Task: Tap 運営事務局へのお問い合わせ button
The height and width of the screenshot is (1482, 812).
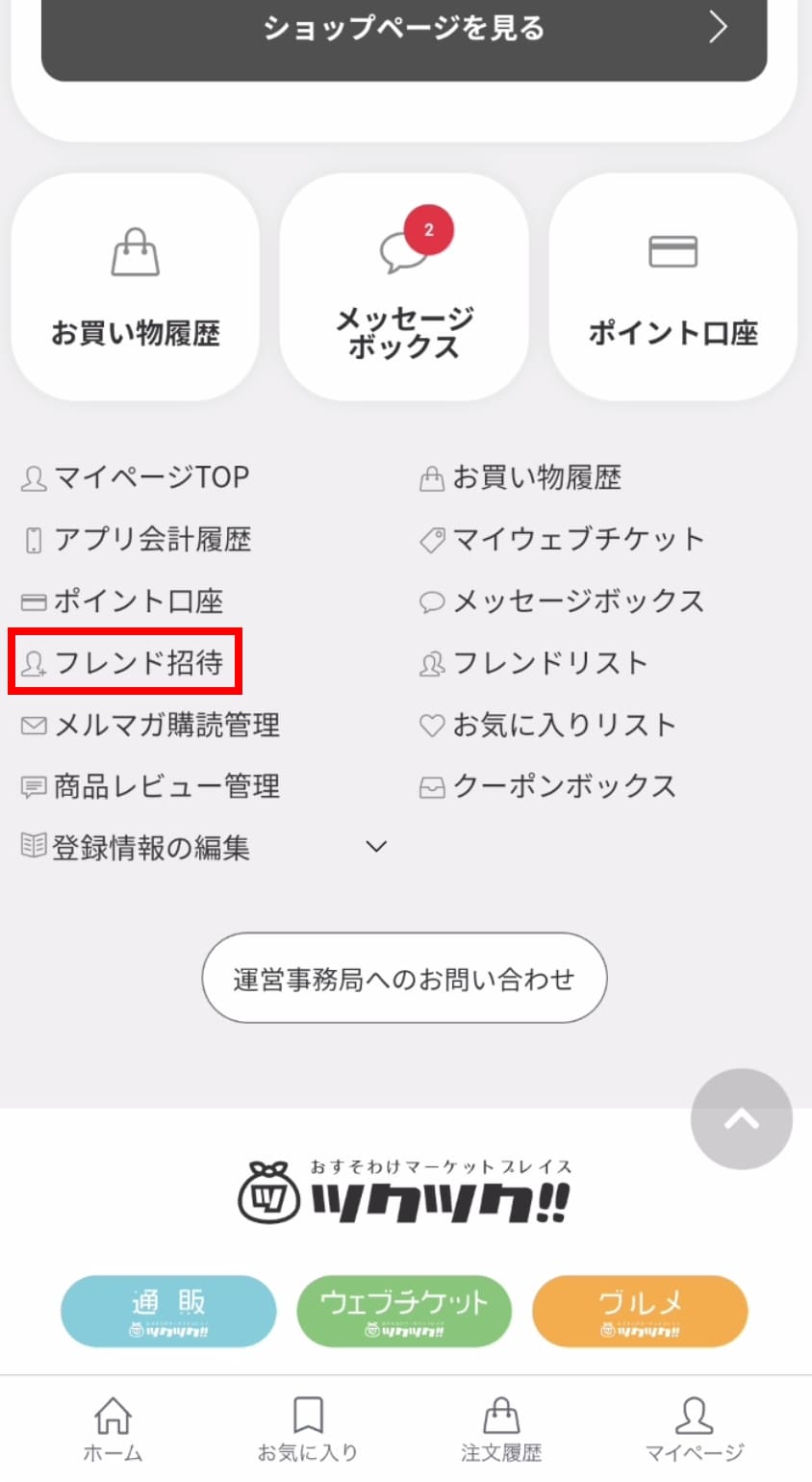Action: (x=404, y=979)
